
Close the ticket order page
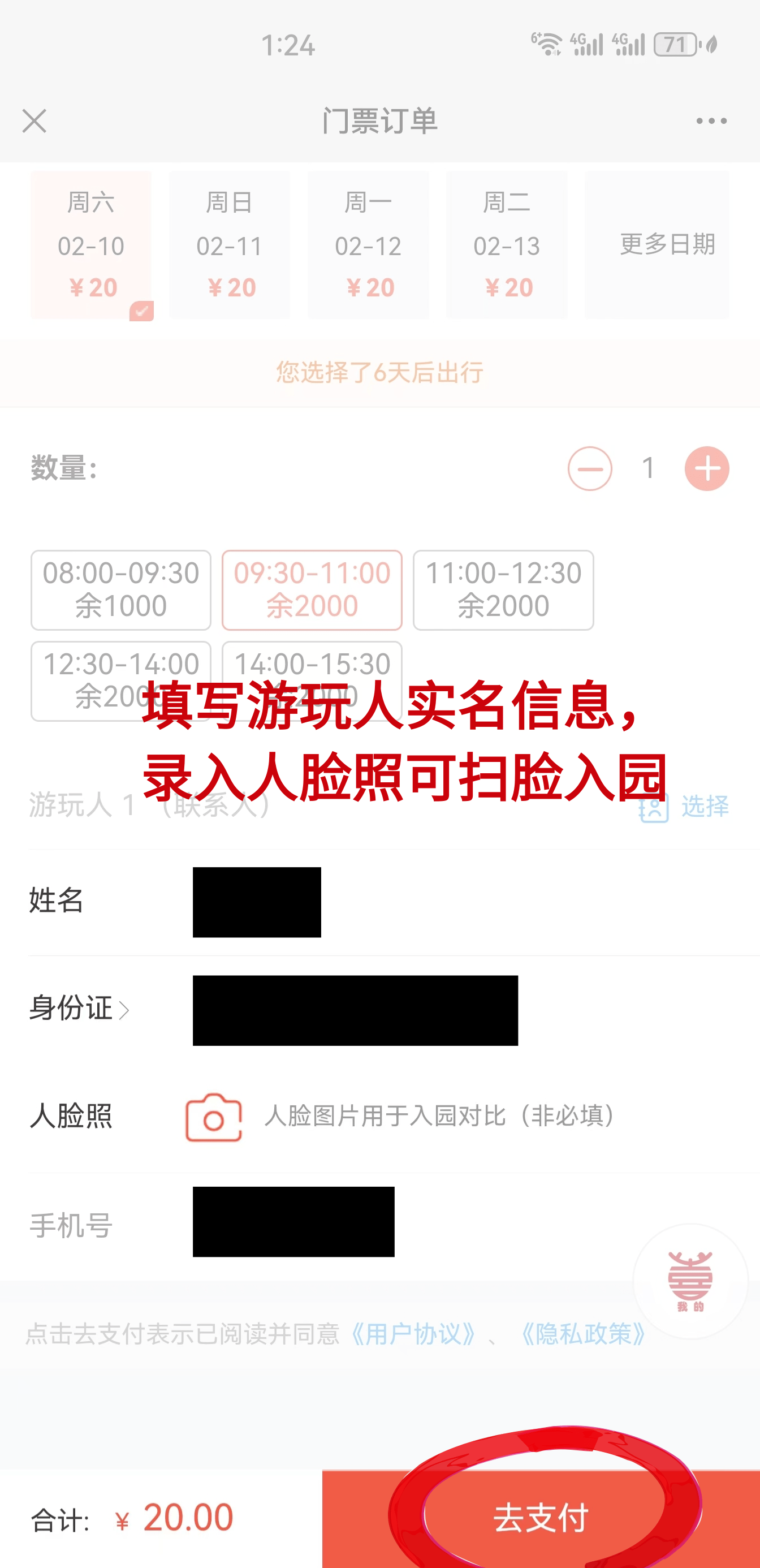(x=34, y=121)
